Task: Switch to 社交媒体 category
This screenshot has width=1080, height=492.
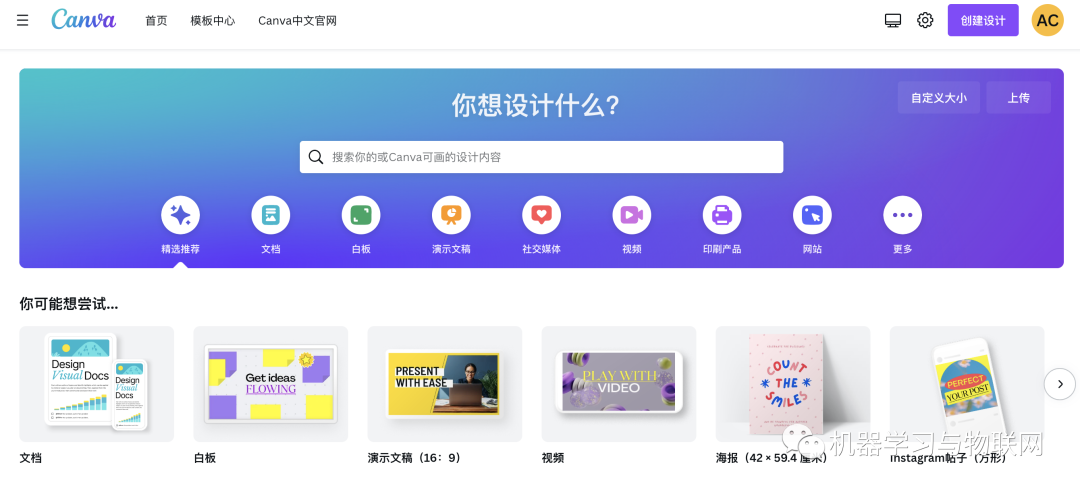Action: [541, 215]
